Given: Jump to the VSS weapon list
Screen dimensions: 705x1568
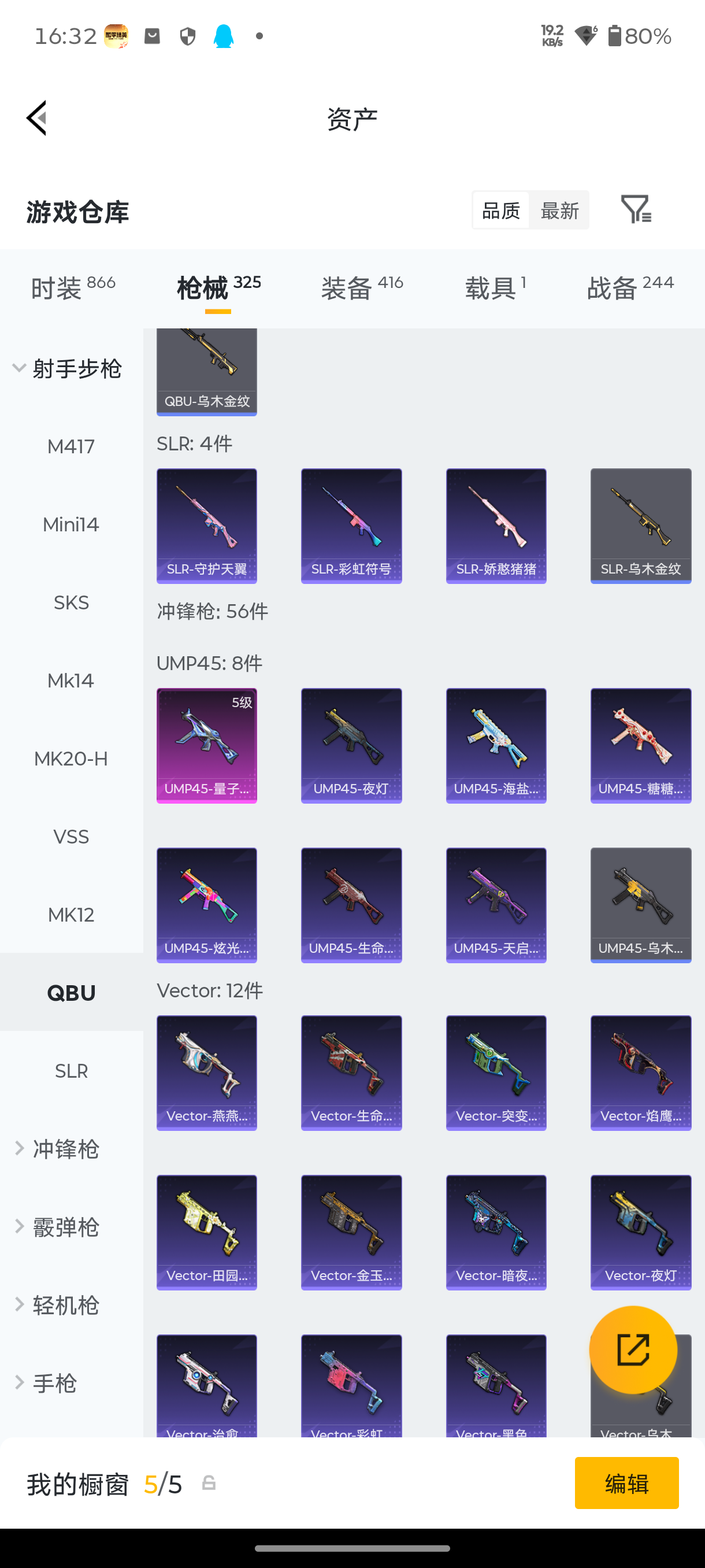Looking at the screenshot, I should (x=71, y=837).
